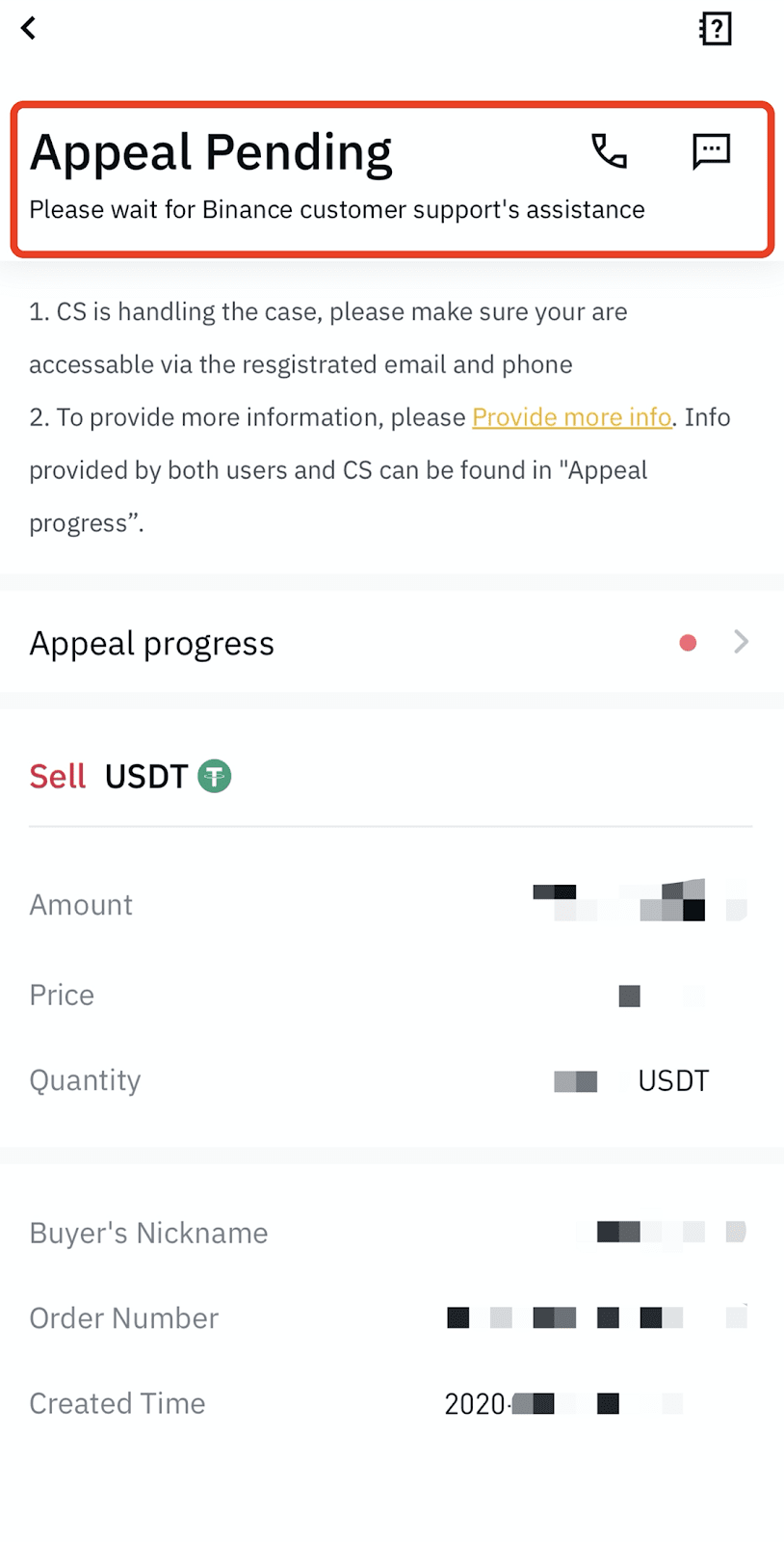Call the counterparty via phone icon

[x=609, y=151]
